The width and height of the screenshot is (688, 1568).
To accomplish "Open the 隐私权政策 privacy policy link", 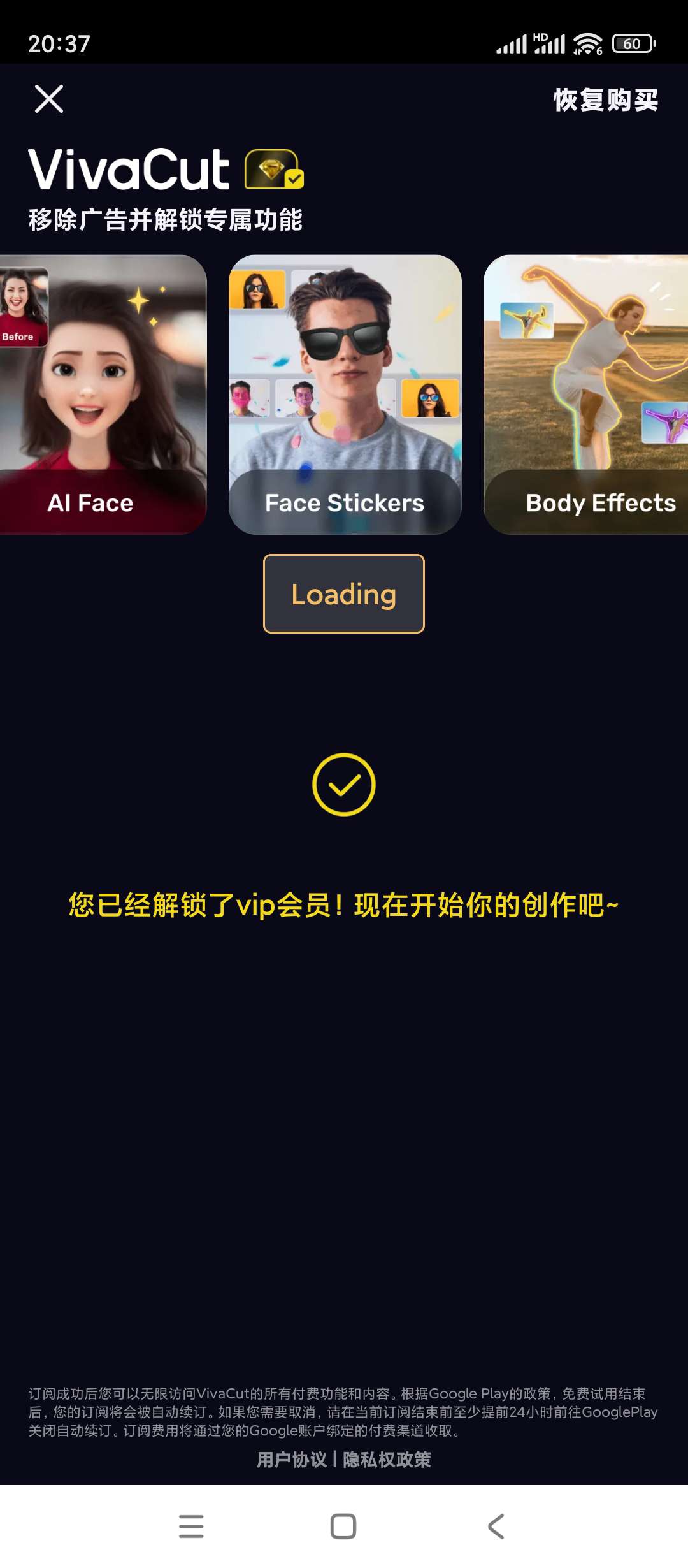I will point(387,1459).
